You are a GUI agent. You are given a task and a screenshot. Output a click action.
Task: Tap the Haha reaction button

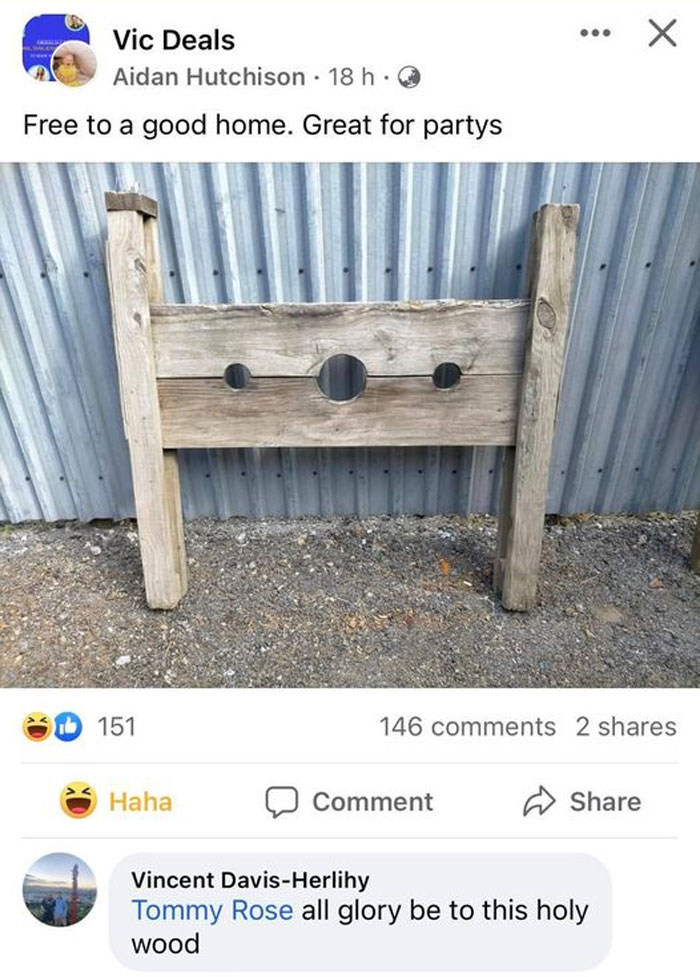[x=116, y=801]
